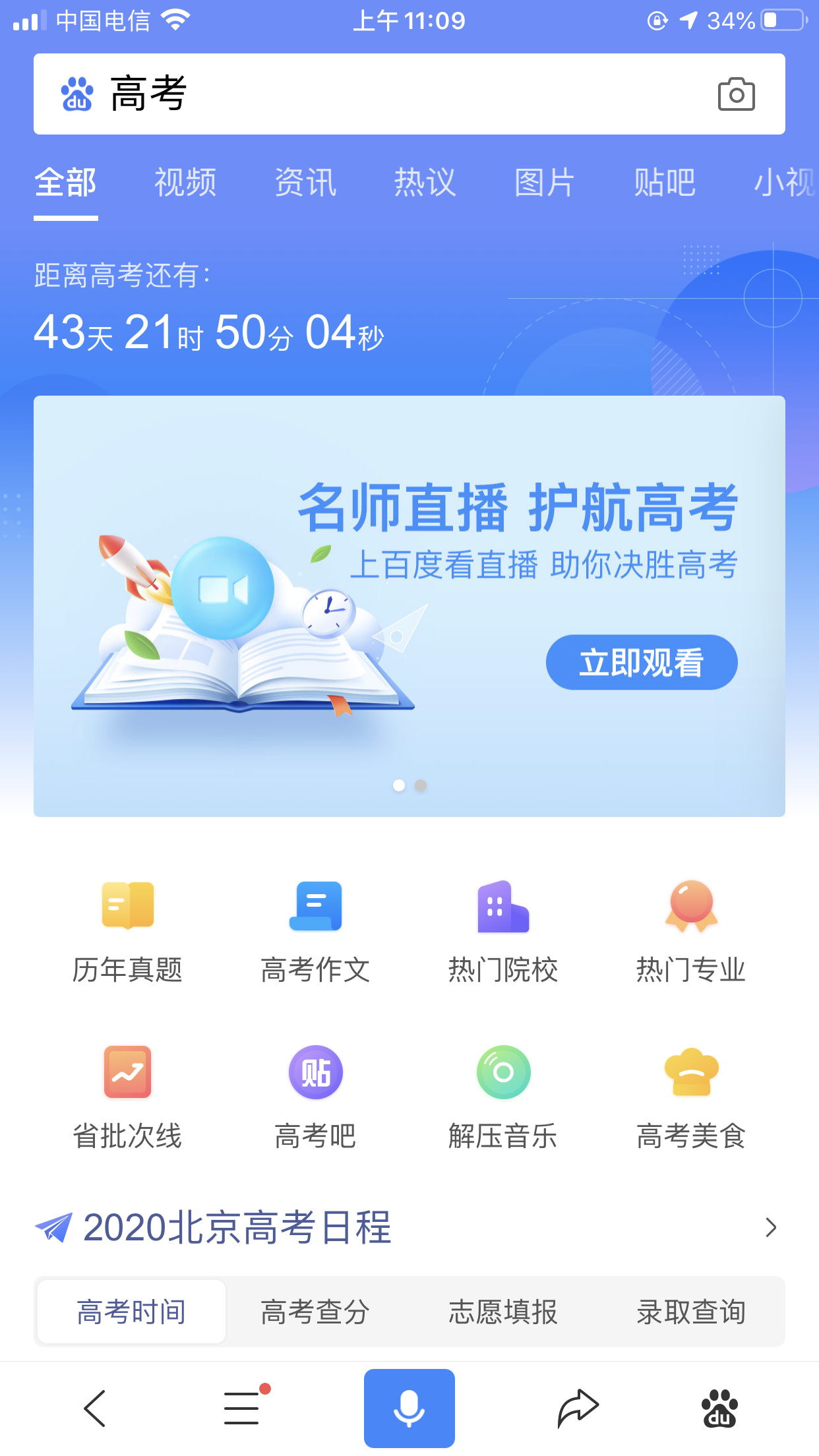
Task: Open 历年真题 shortcut
Action: coord(127,931)
